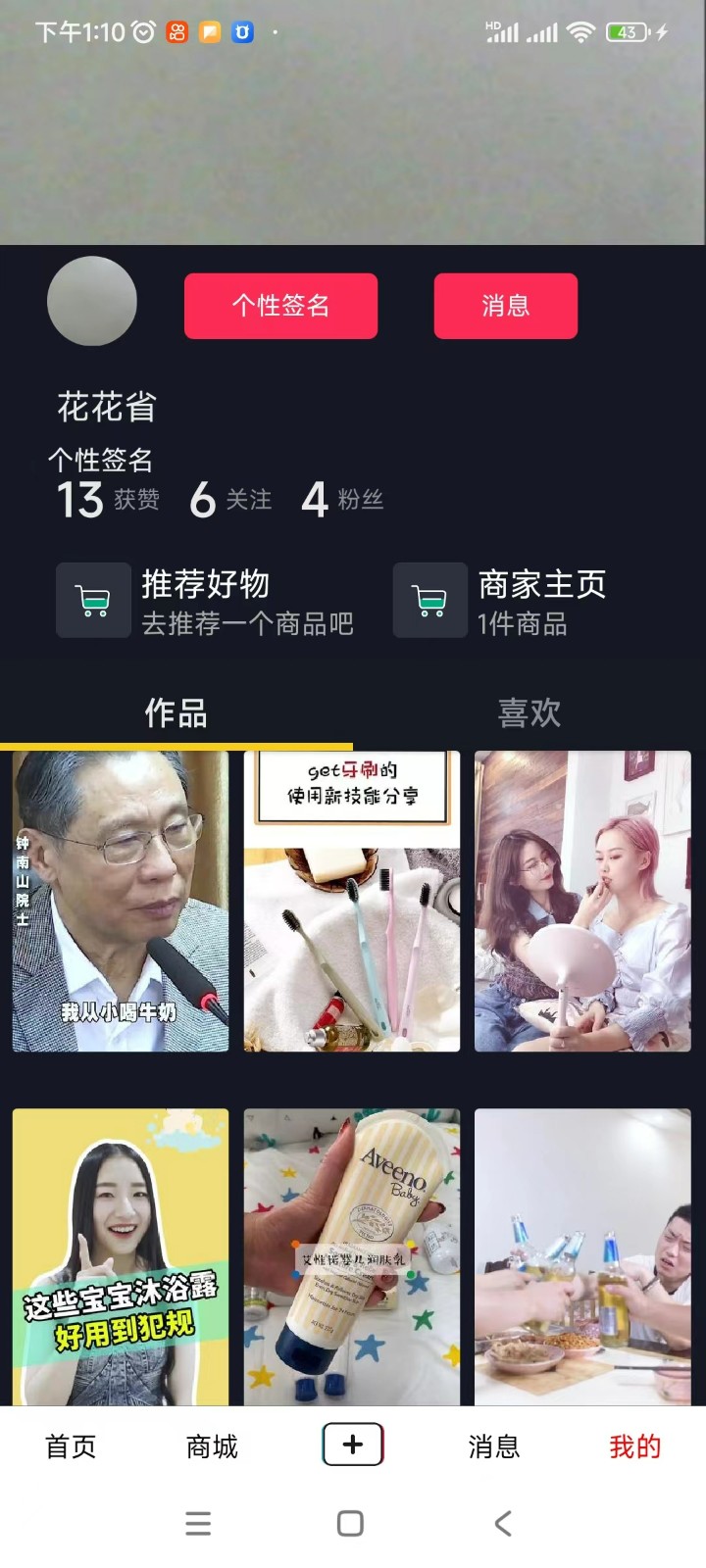The height and width of the screenshot is (1568, 706).
Task: Tap the plus button to create
Action: [x=353, y=1445]
